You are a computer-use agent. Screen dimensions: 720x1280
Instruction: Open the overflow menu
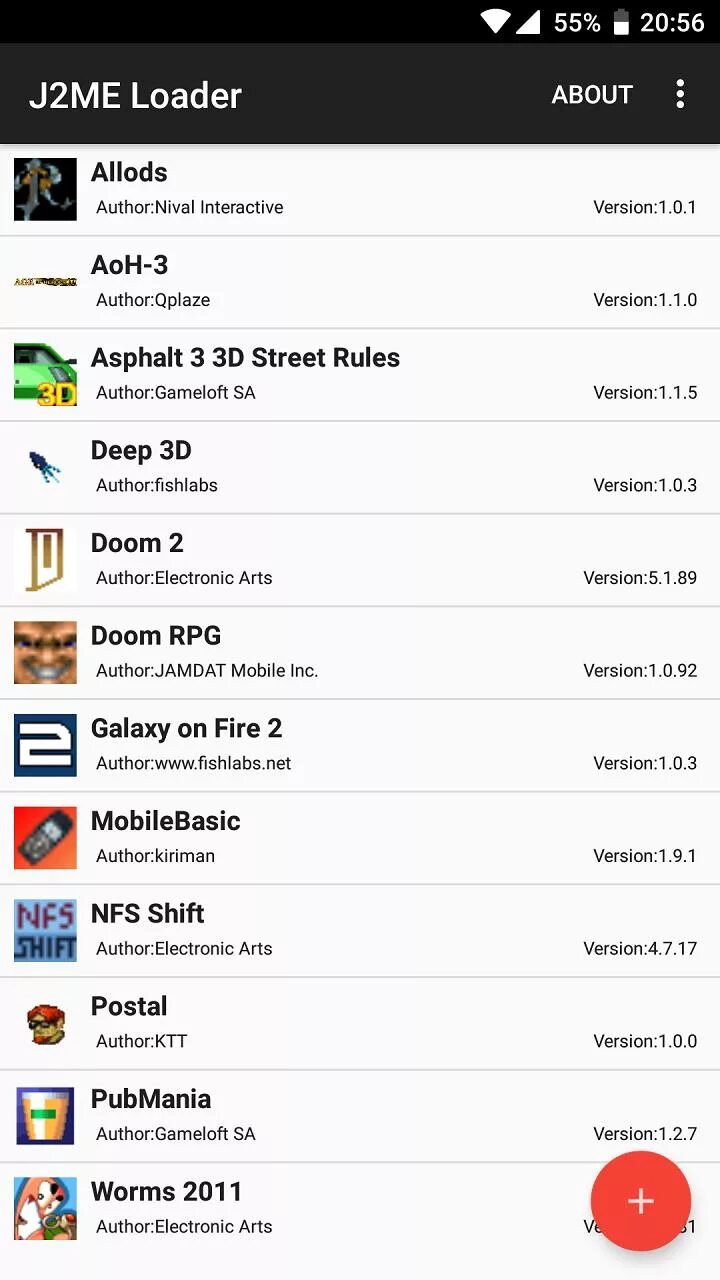click(x=680, y=95)
